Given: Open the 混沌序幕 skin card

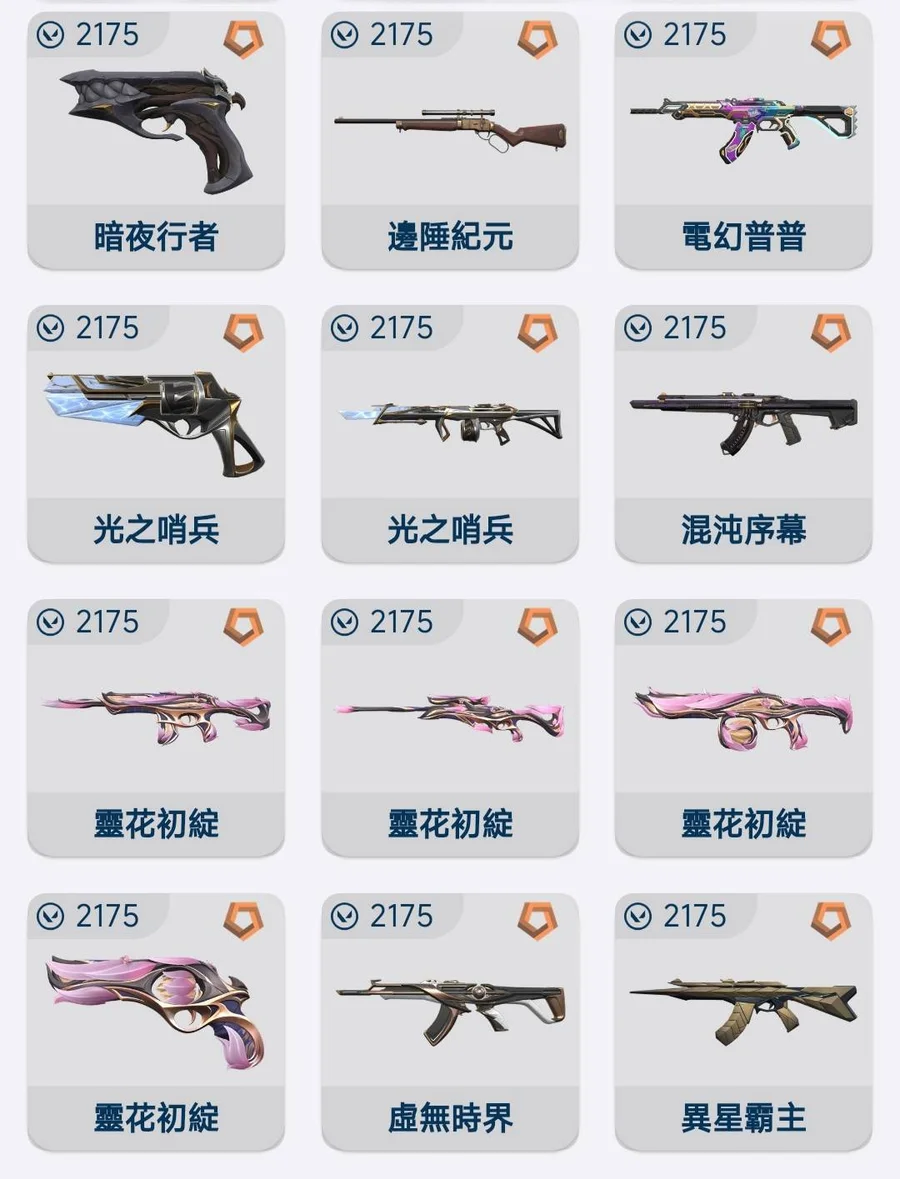Looking at the screenshot, I should [743, 434].
